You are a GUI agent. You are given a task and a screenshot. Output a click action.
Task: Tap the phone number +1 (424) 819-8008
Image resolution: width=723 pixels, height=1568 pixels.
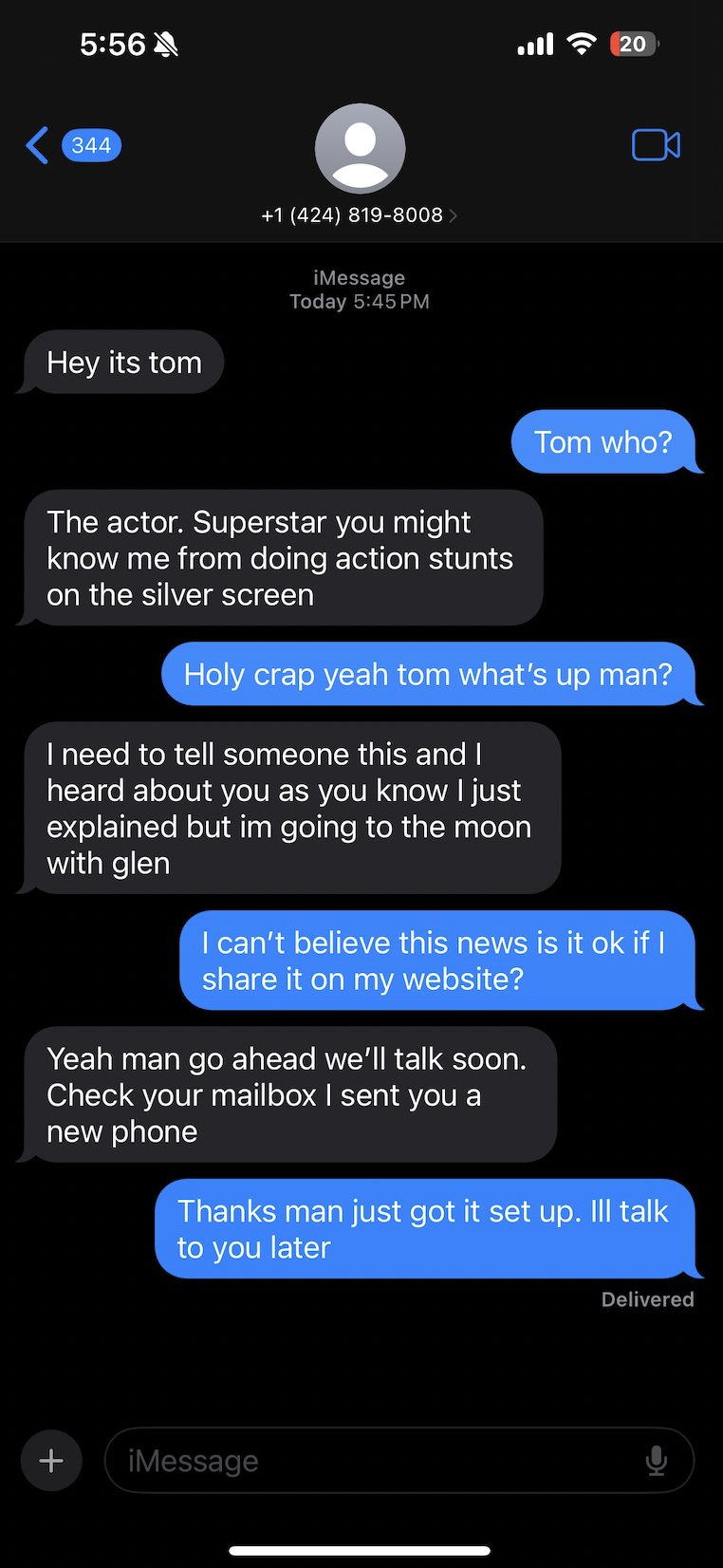tap(351, 215)
